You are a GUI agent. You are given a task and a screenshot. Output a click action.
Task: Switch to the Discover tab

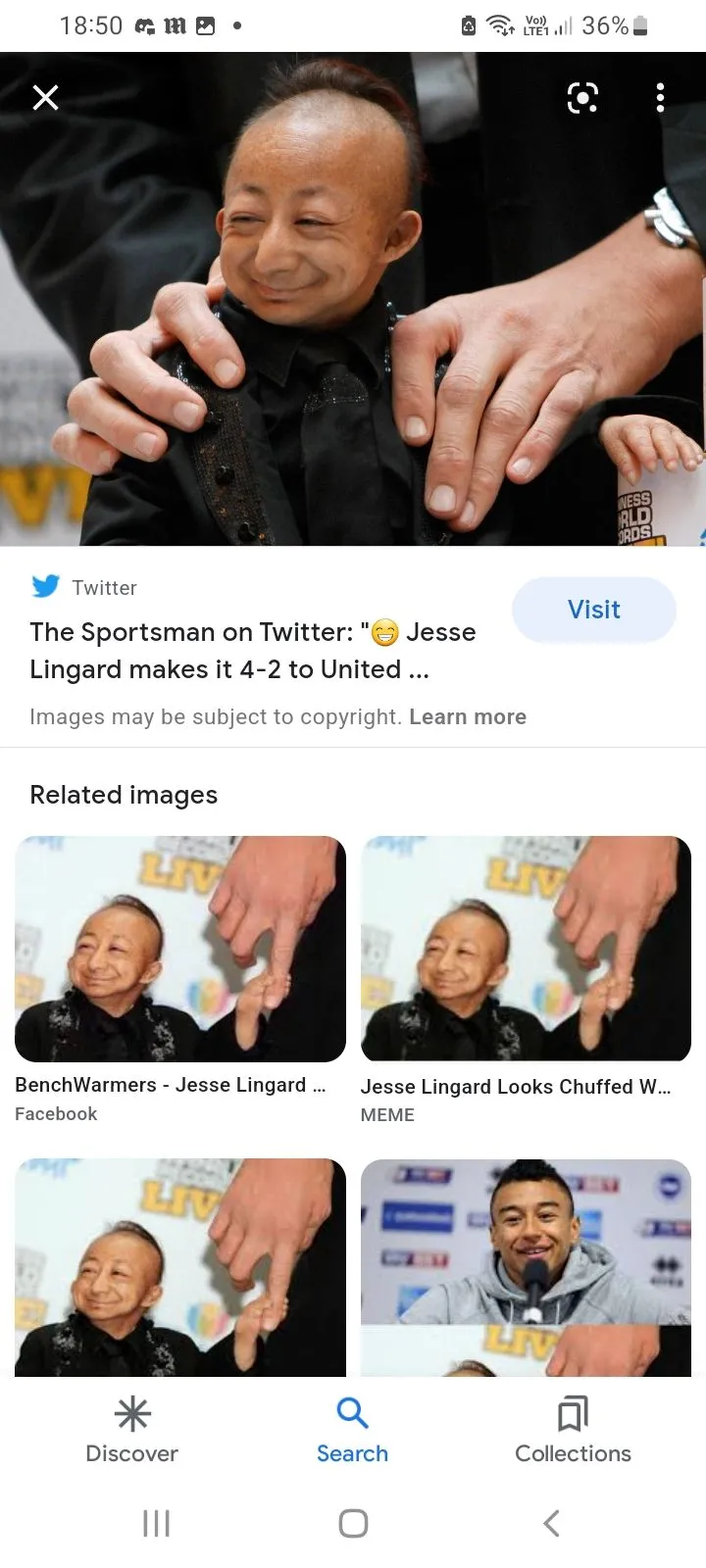pyautogui.click(x=132, y=1430)
